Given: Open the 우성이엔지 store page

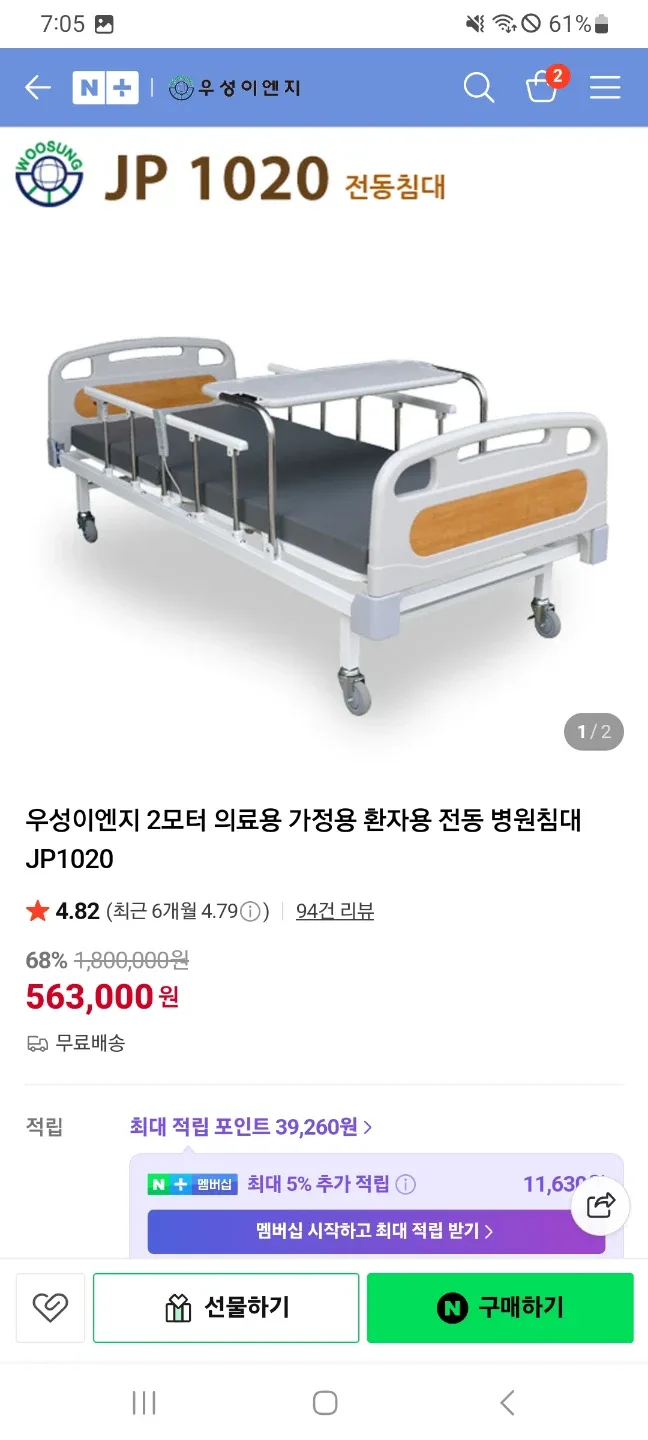Looking at the screenshot, I should [235, 88].
